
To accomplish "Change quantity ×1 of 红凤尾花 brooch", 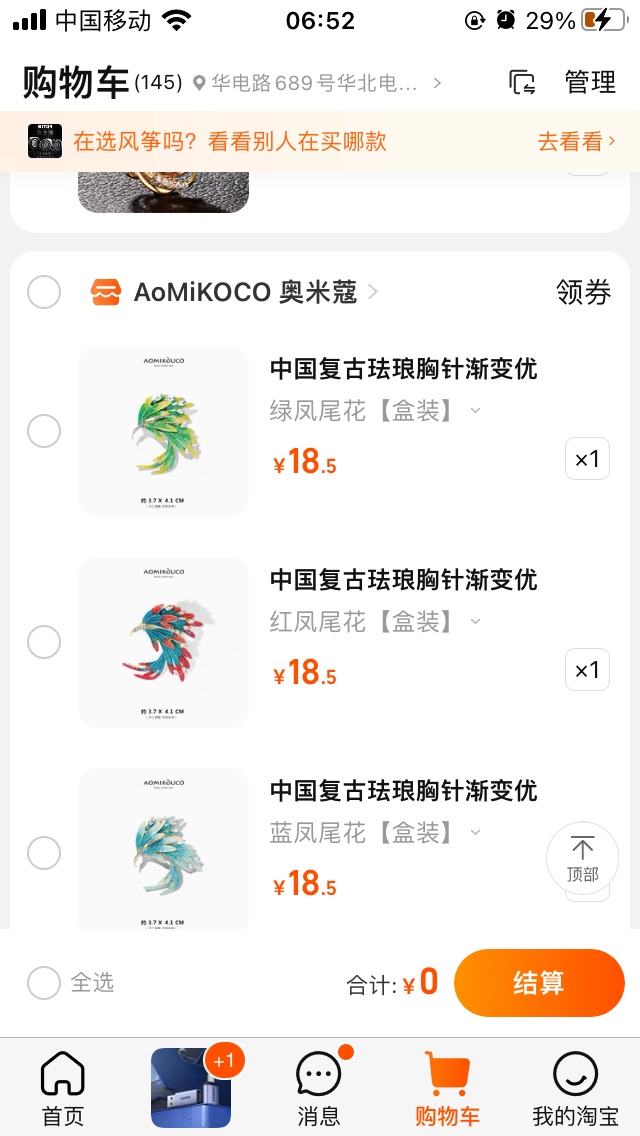I will [x=587, y=670].
